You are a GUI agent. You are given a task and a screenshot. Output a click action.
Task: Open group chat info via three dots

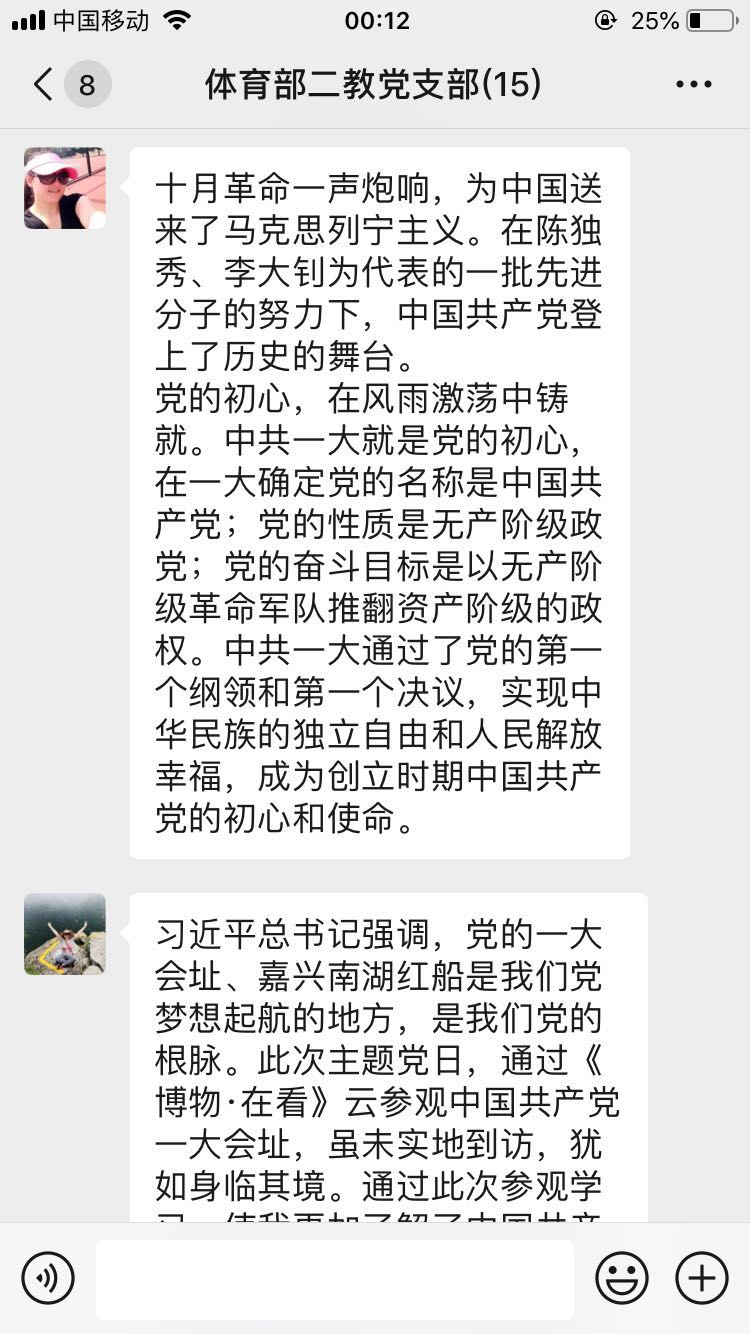coord(693,85)
